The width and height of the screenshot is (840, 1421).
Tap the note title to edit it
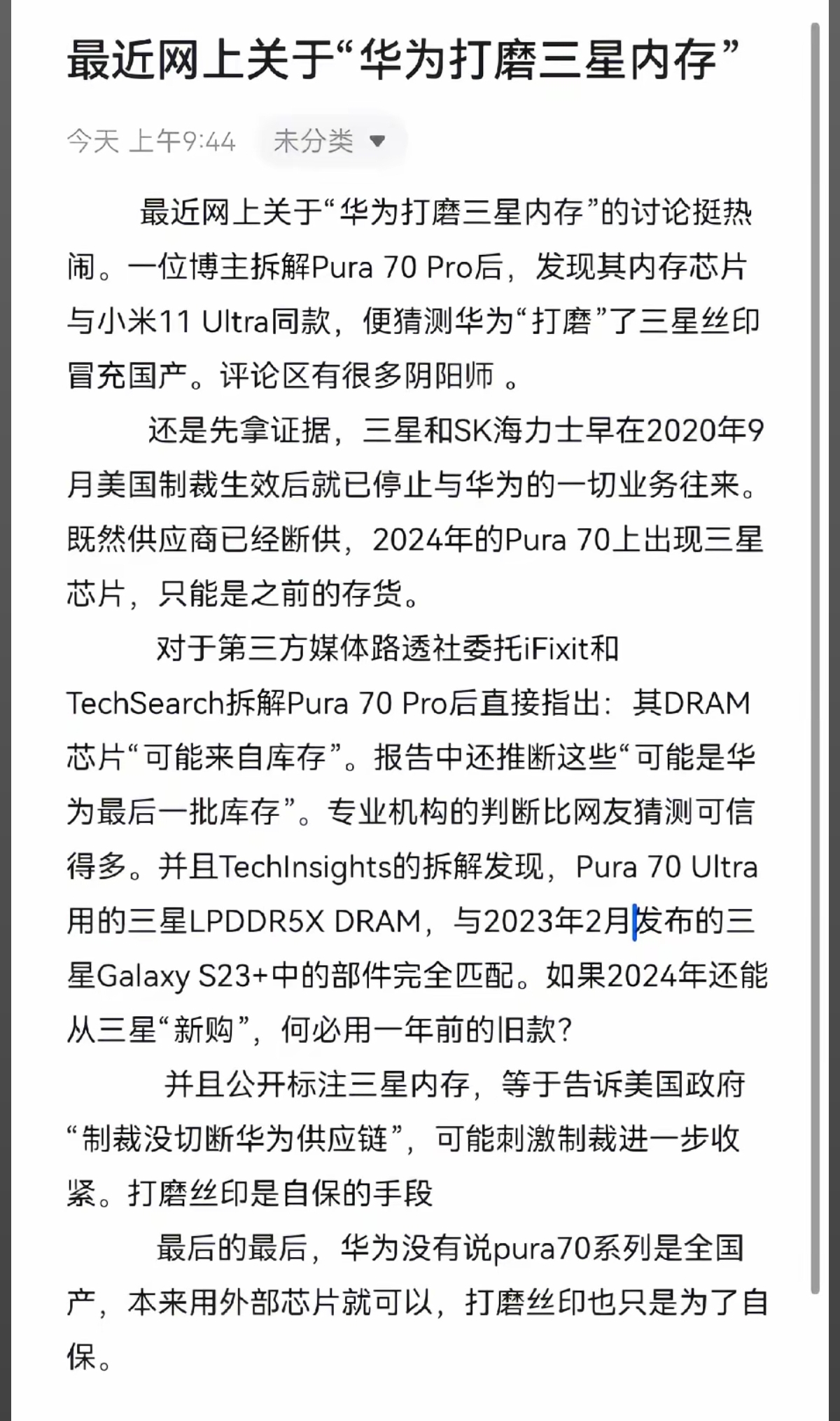click(404, 60)
